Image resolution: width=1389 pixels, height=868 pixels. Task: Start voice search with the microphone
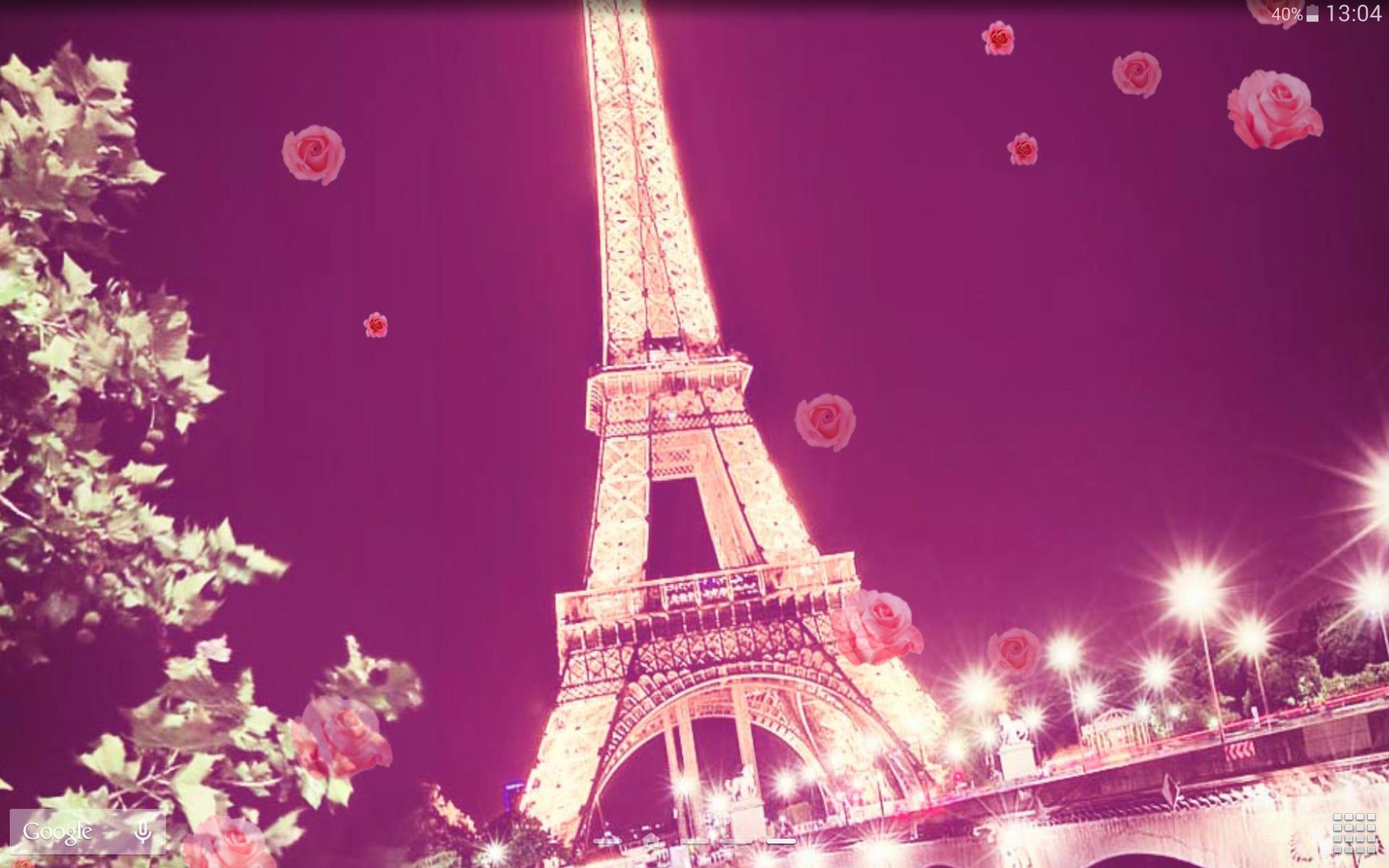(x=143, y=833)
